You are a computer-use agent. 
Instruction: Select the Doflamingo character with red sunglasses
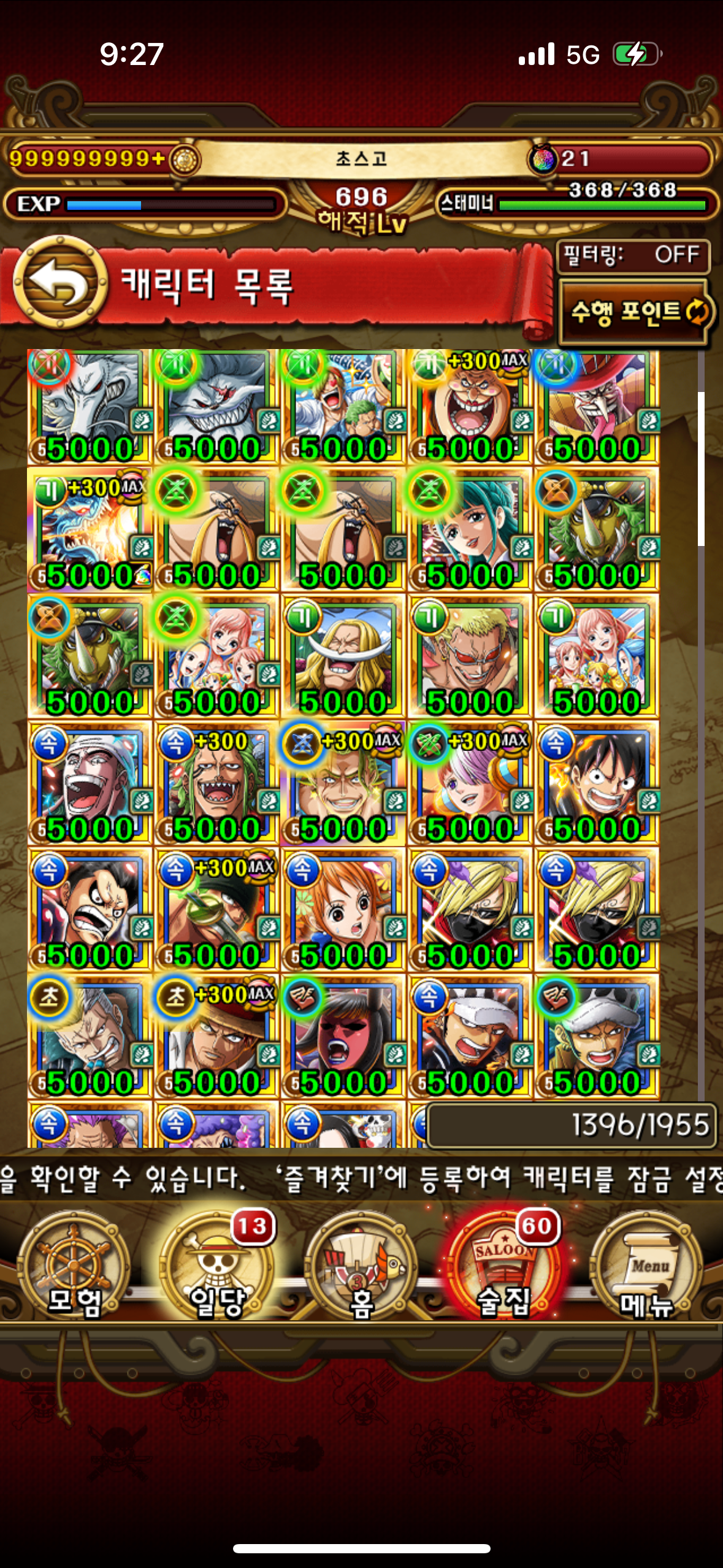470,656
